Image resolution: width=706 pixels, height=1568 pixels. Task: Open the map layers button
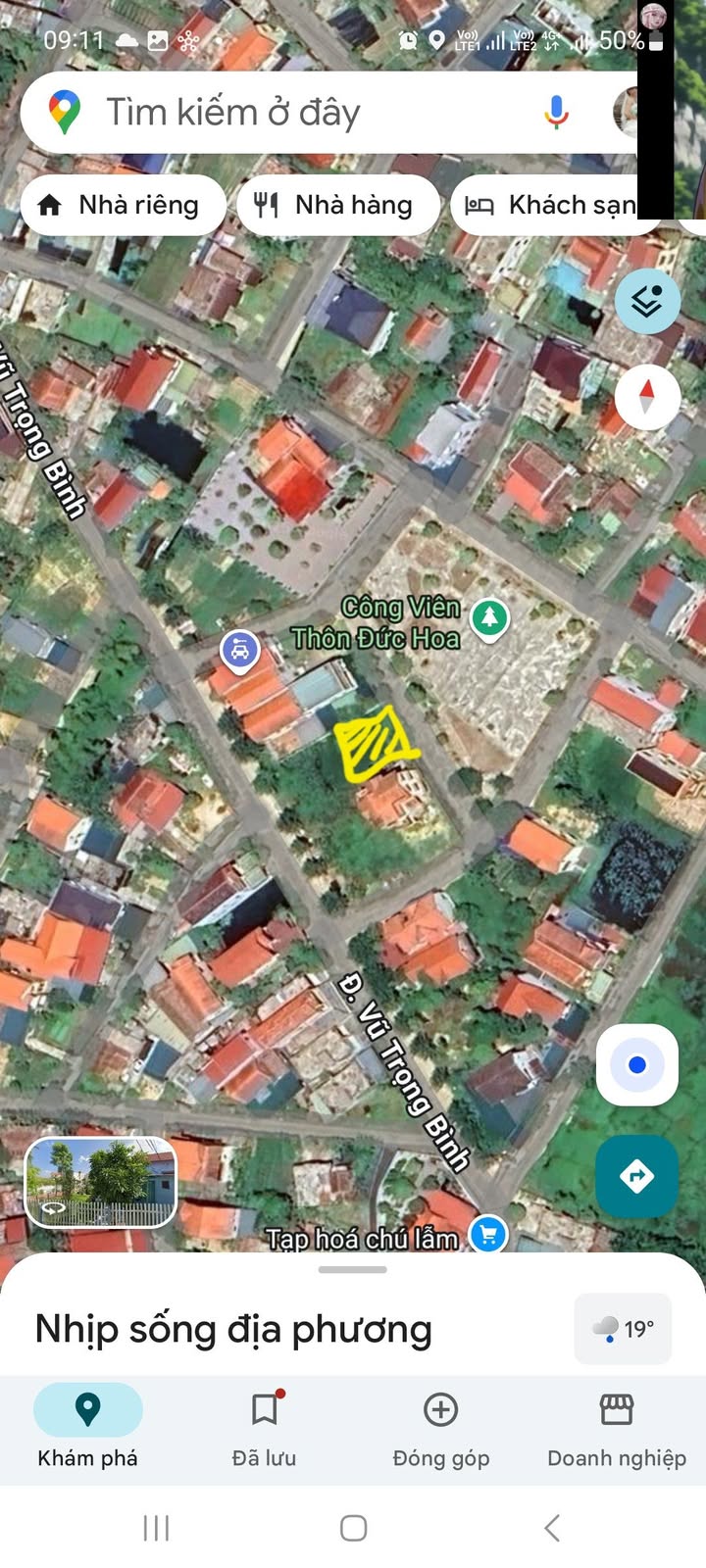[x=647, y=302]
